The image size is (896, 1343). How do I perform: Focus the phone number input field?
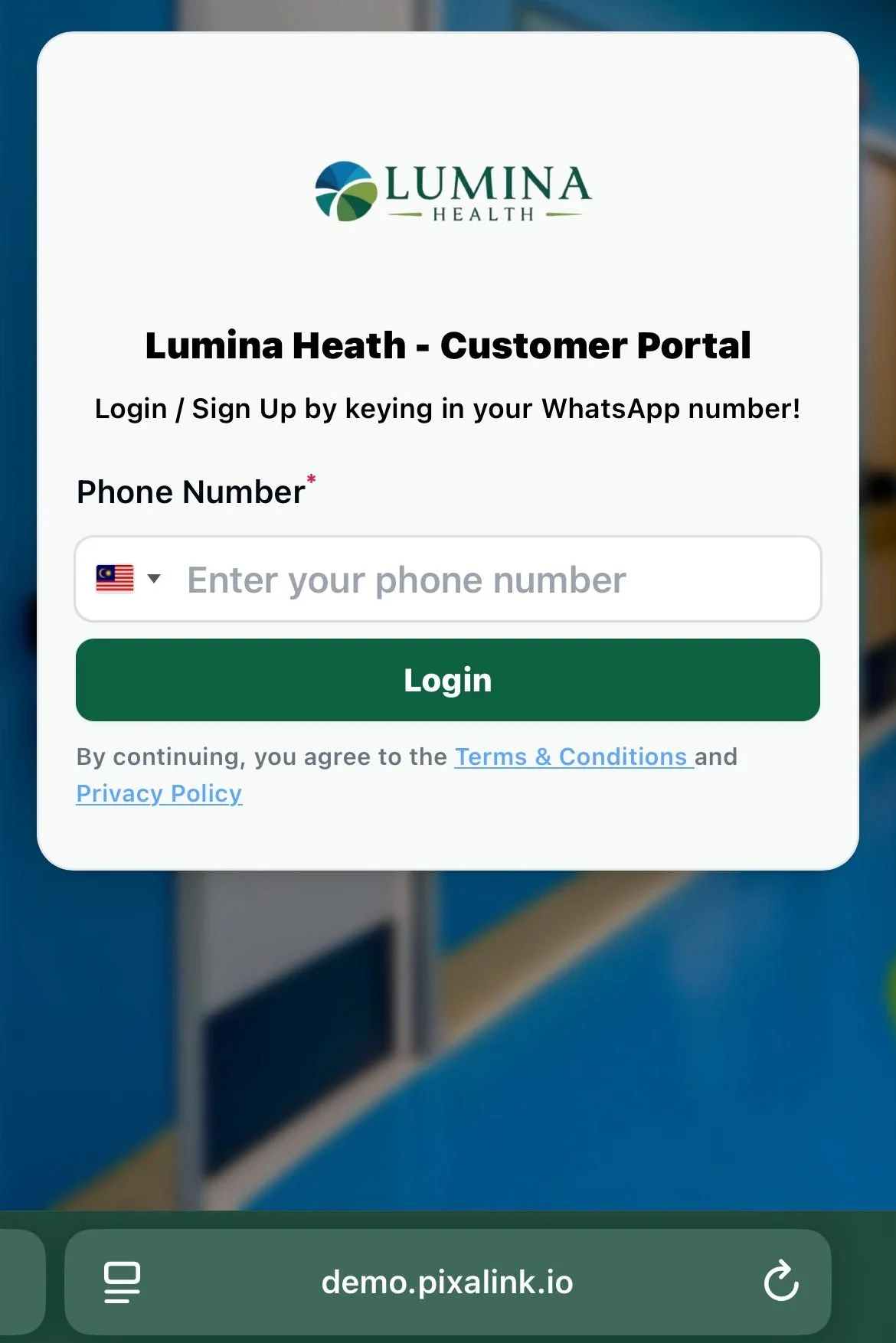[x=490, y=580]
